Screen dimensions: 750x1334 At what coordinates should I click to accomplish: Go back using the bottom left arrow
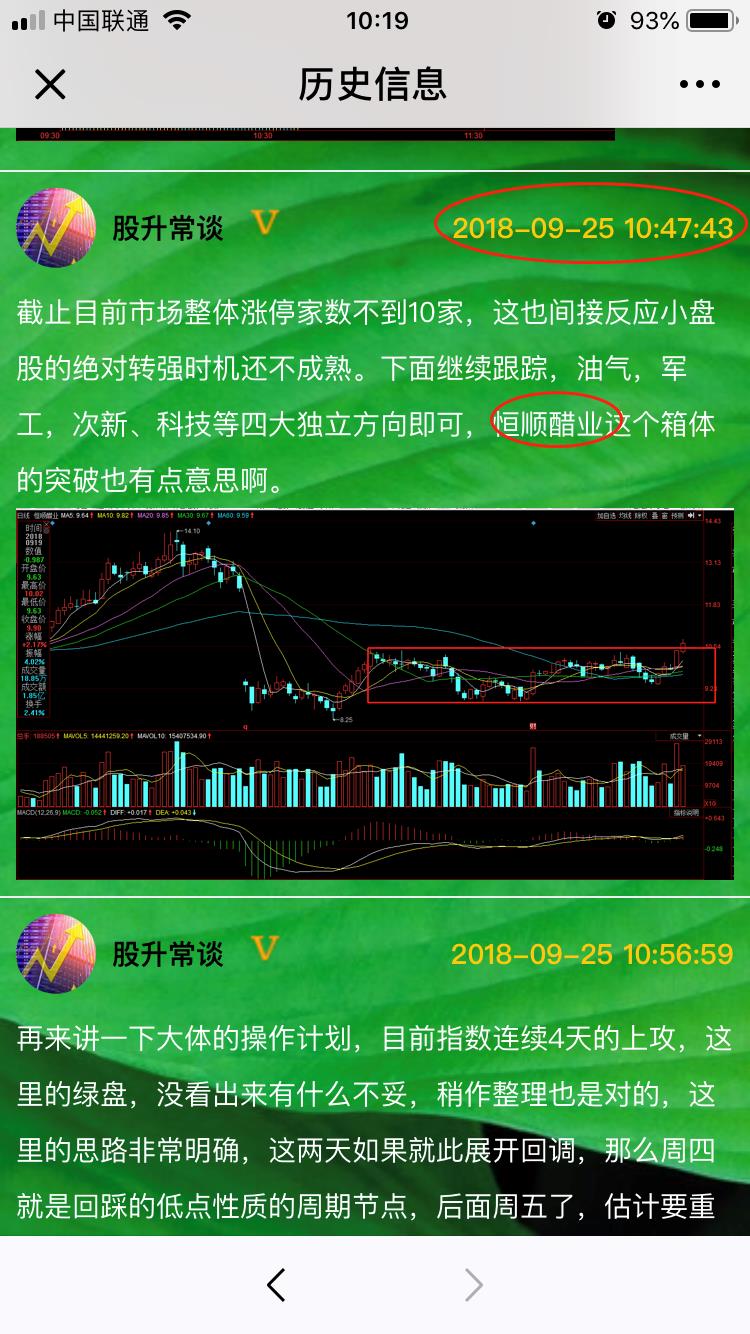click(x=277, y=1285)
